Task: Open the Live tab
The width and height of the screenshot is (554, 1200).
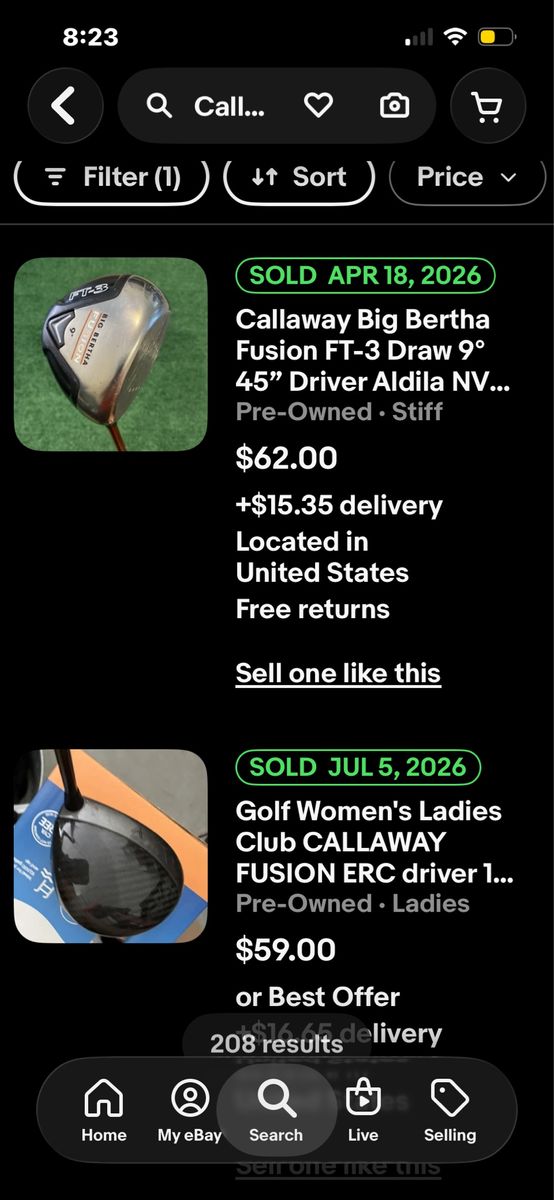Action: point(363,1110)
